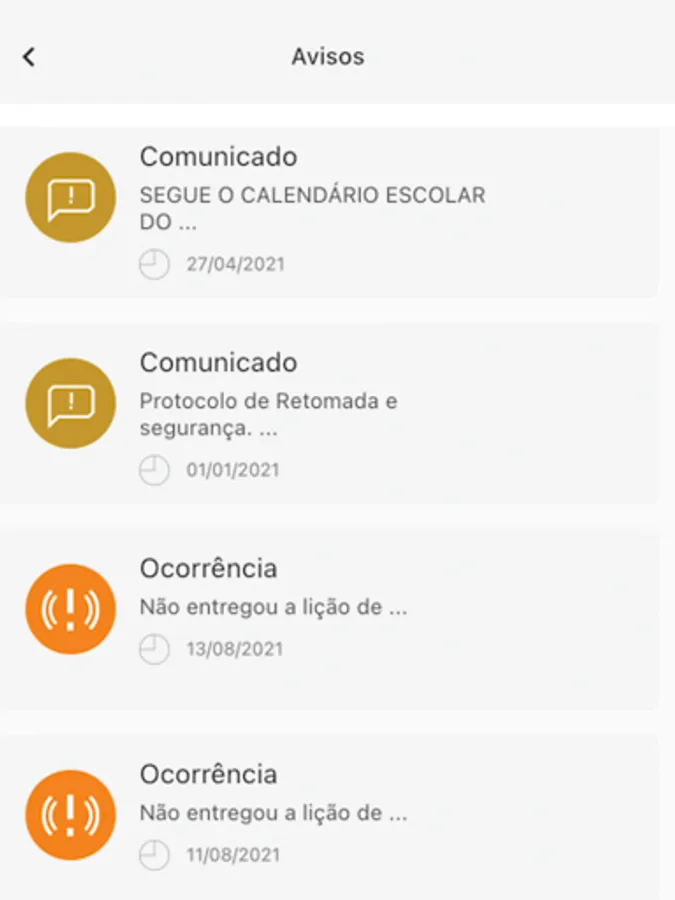
Task: View the Ocorrência dated 11/08/2021
Action: pos(330,814)
